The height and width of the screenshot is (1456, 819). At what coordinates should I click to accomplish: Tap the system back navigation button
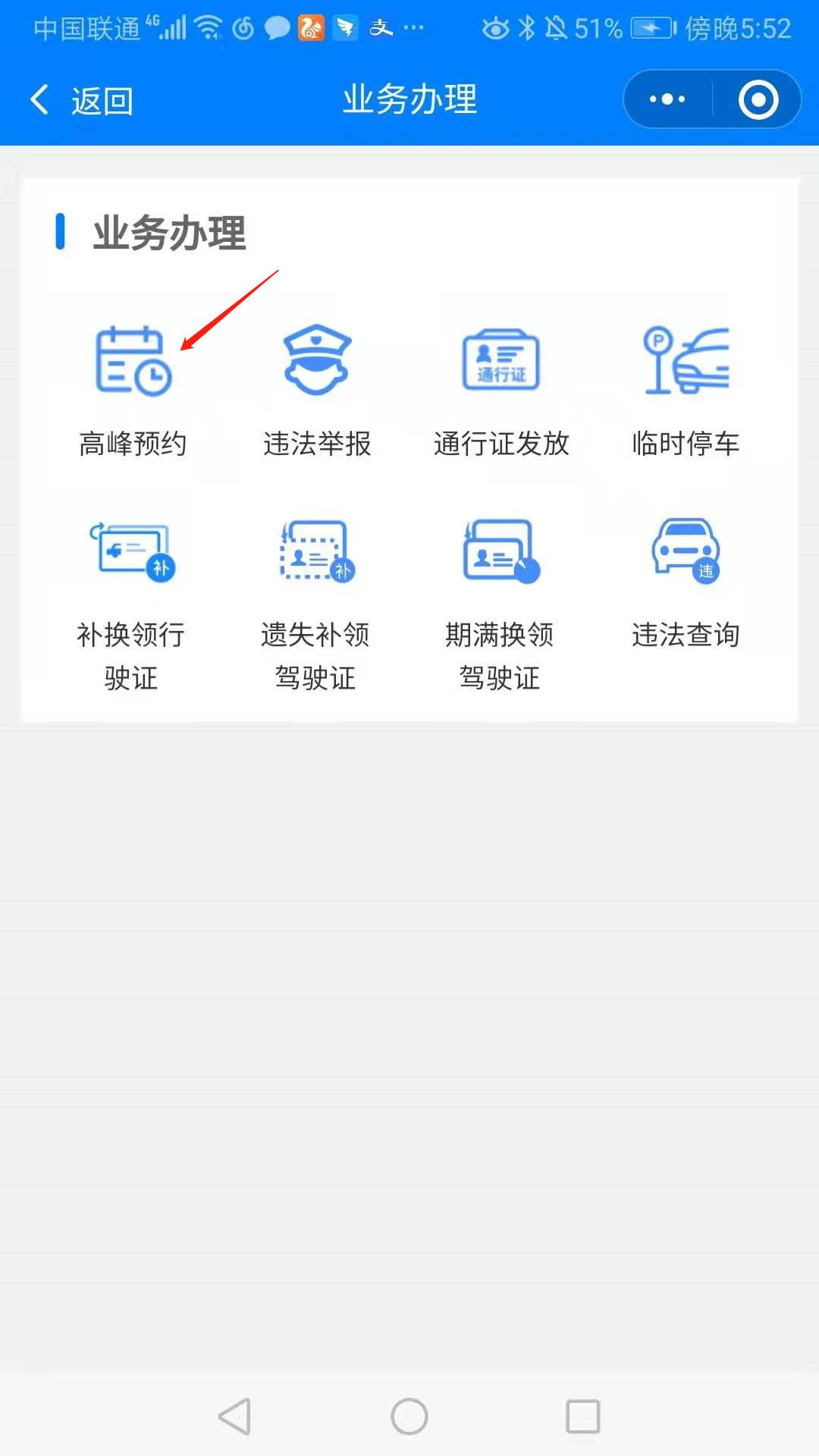235,1417
